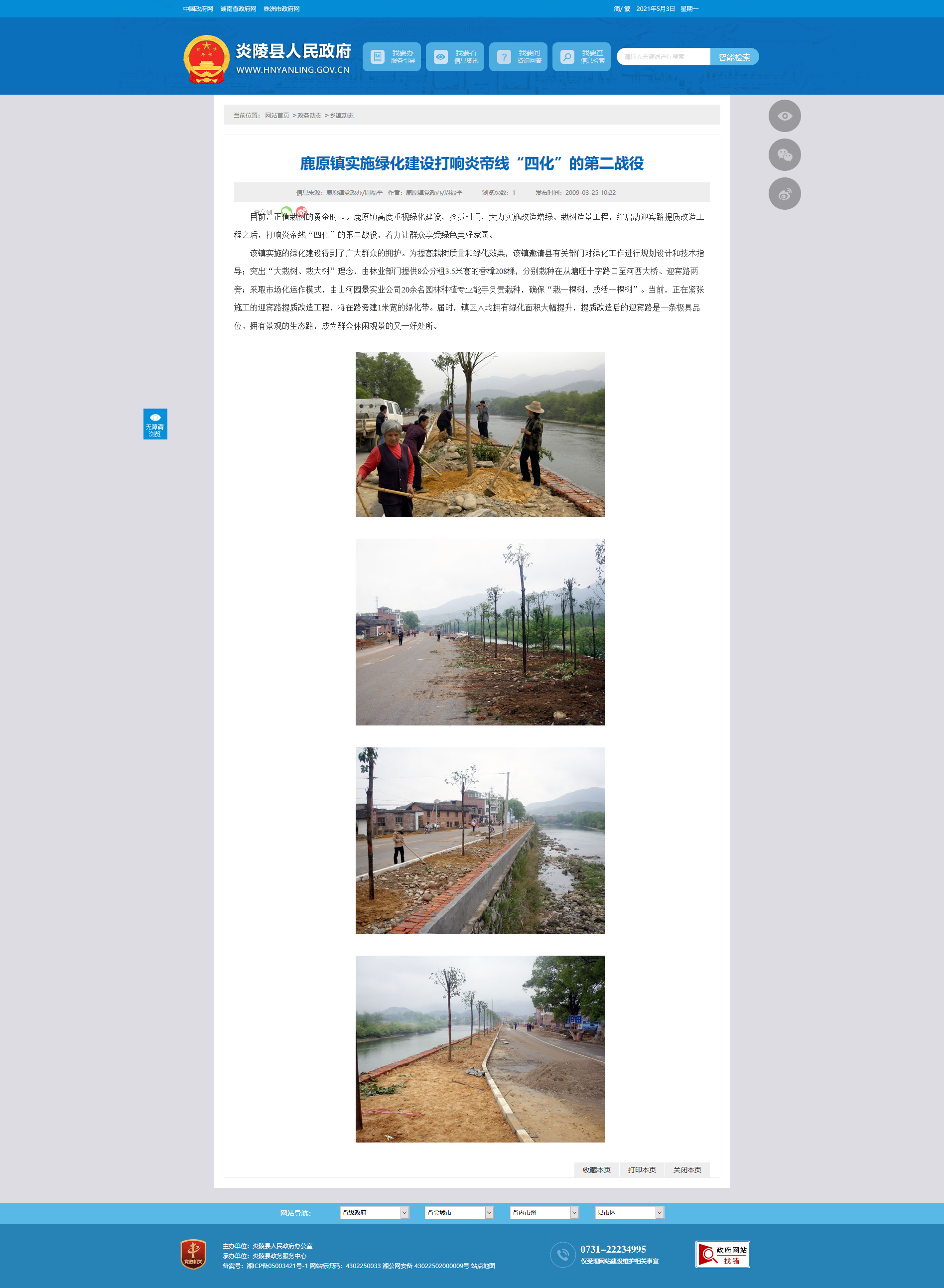Viewport: 944px width, 1288px height.
Task: Go to 网站首页 in the breadcrumb
Action: click(277, 116)
